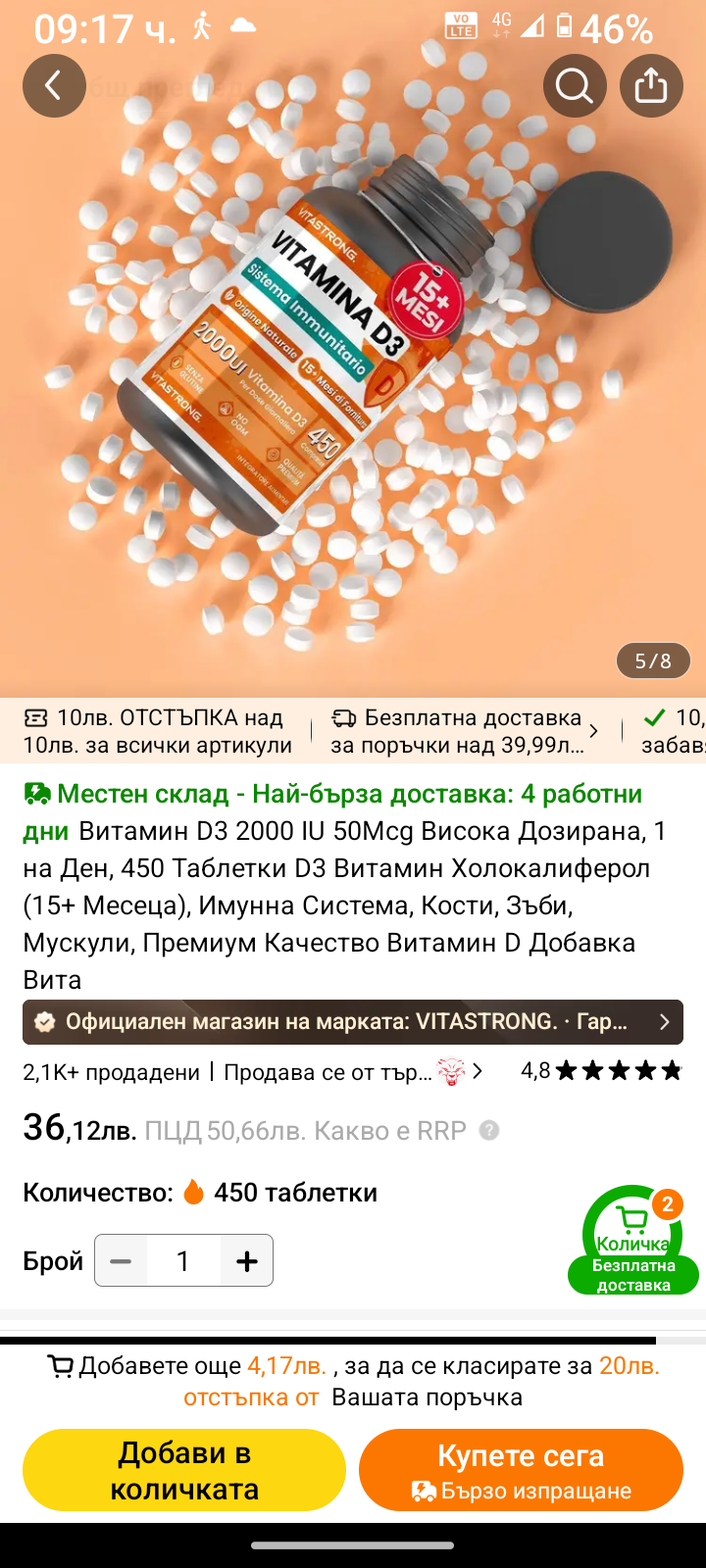This screenshot has height=1568, width=706.
Task: Show the RRP explanation question mark
Action: pos(489,1131)
